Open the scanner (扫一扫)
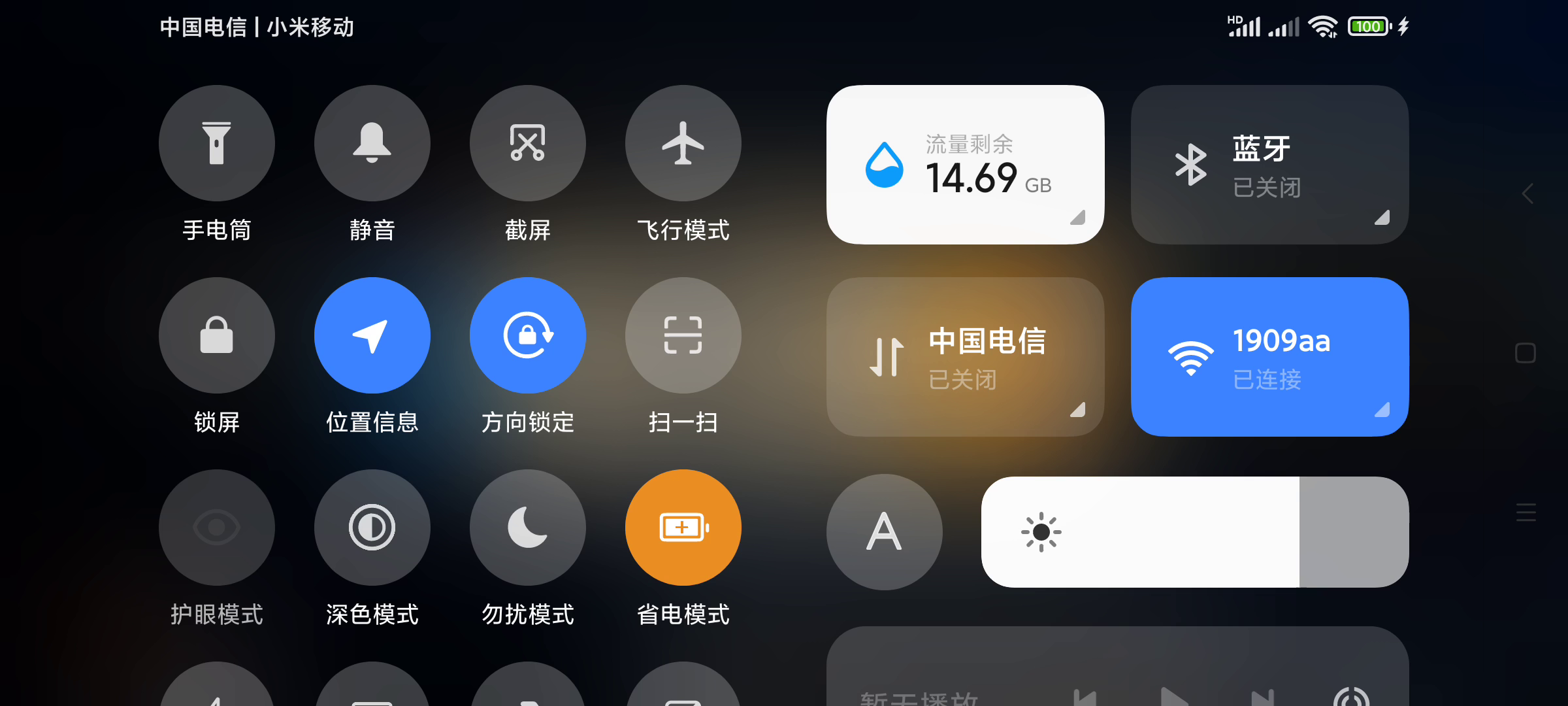 pyautogui.click(x=683, y=335)
